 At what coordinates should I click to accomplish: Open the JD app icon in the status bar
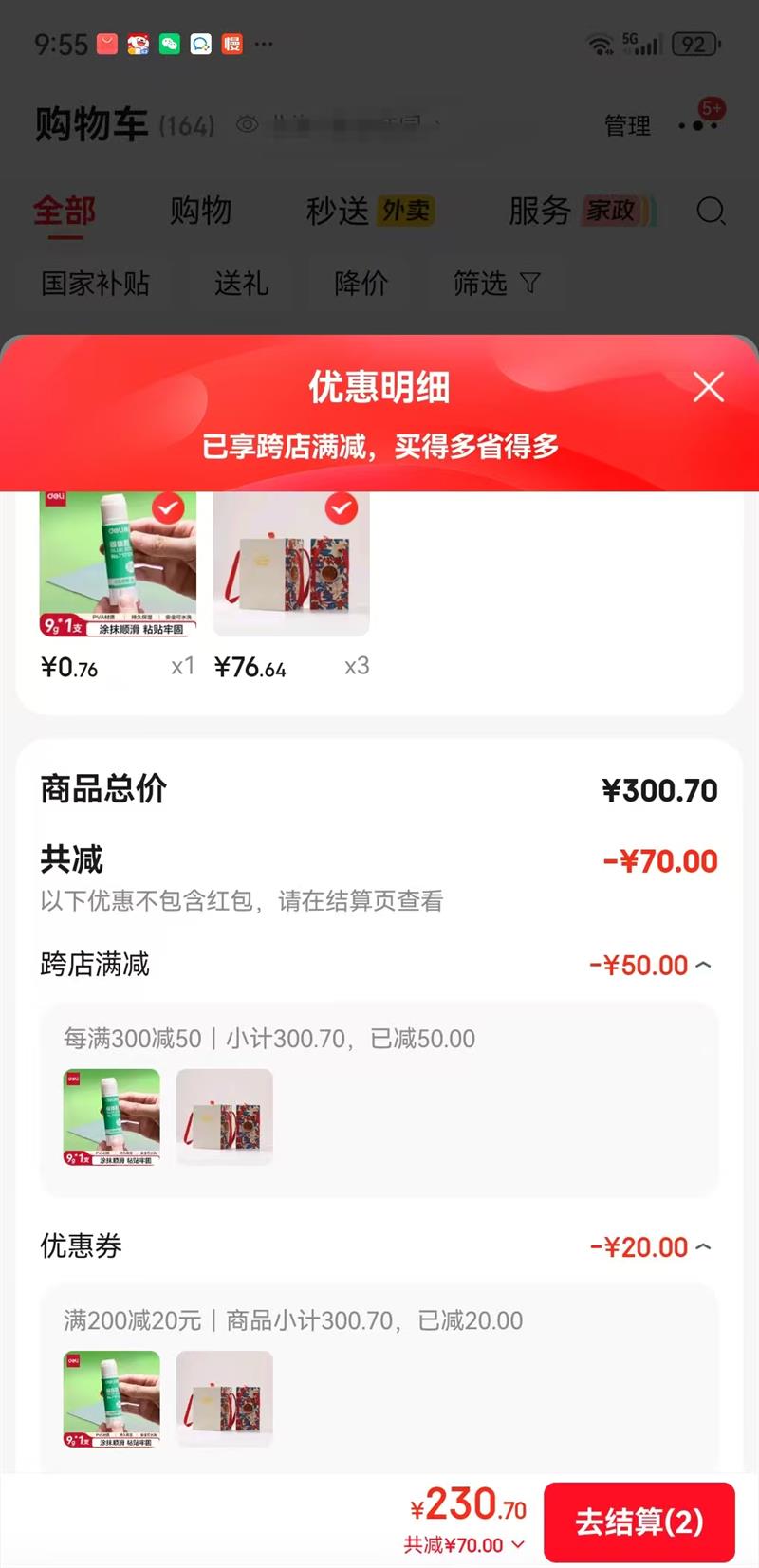pos(137,44)
